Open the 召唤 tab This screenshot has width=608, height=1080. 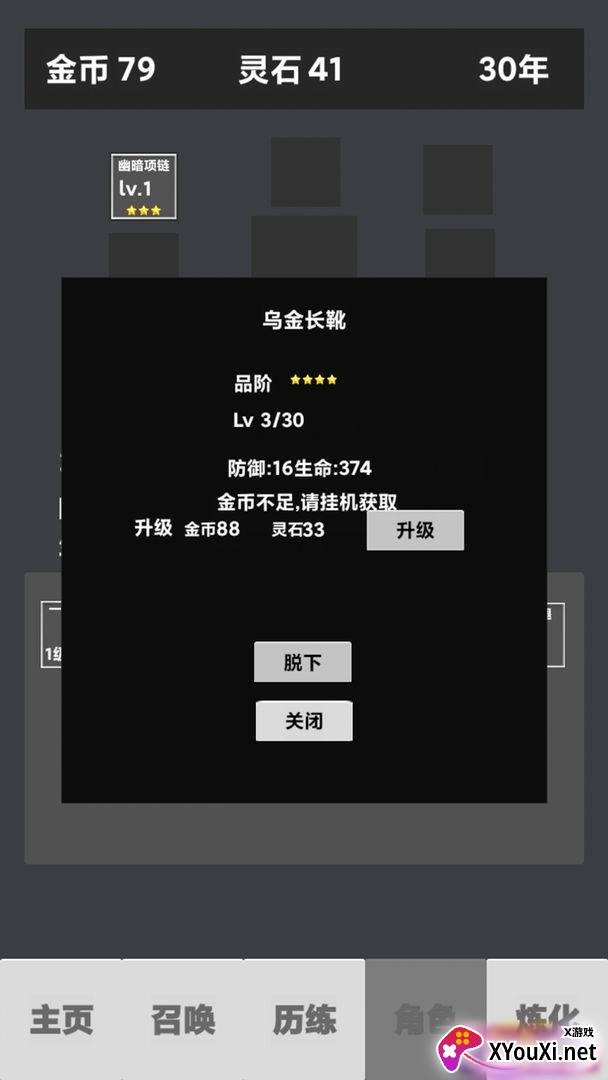(182, 1019)
